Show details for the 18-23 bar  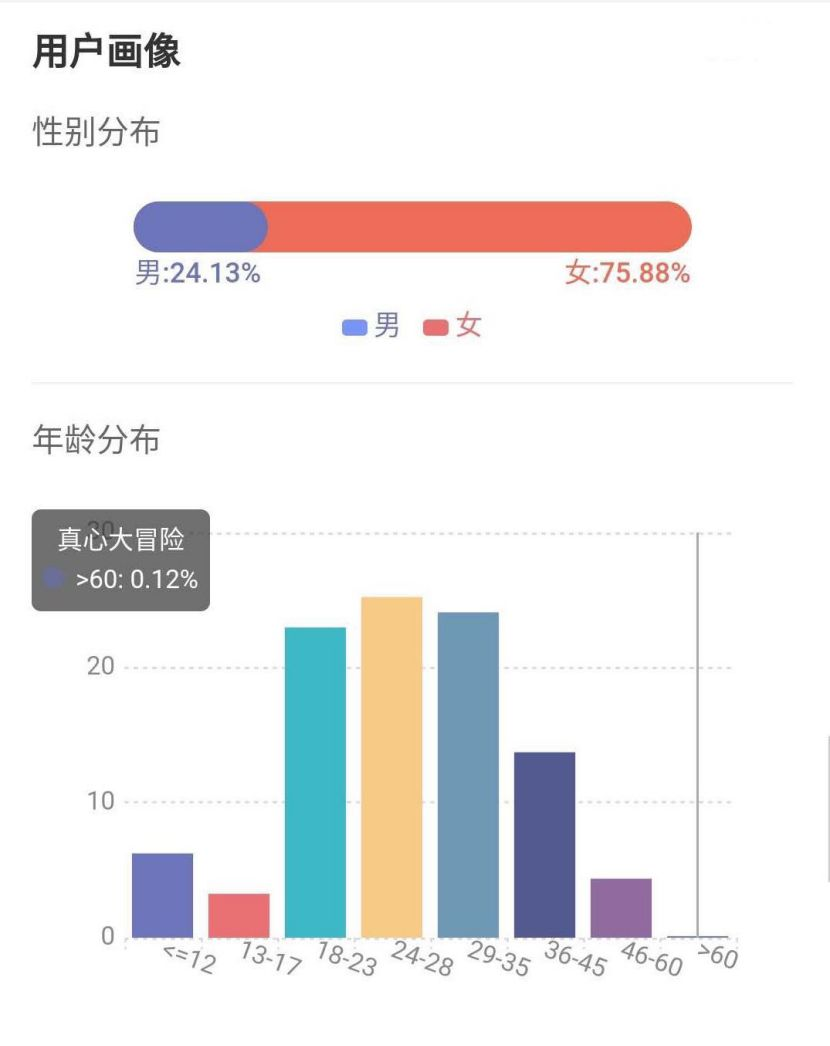pos(315,782)
